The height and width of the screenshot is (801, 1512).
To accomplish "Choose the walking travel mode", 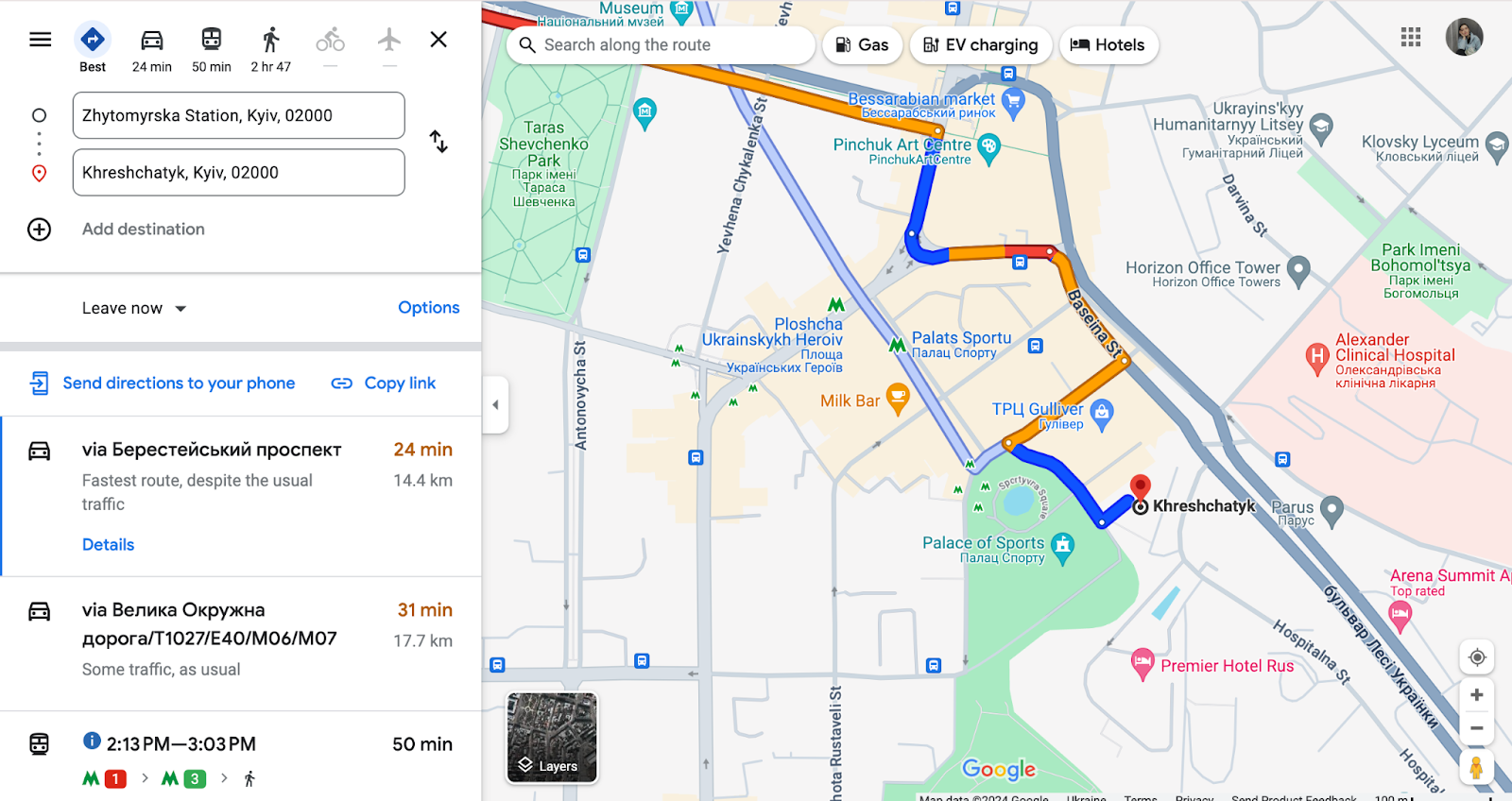I will 270,49.
